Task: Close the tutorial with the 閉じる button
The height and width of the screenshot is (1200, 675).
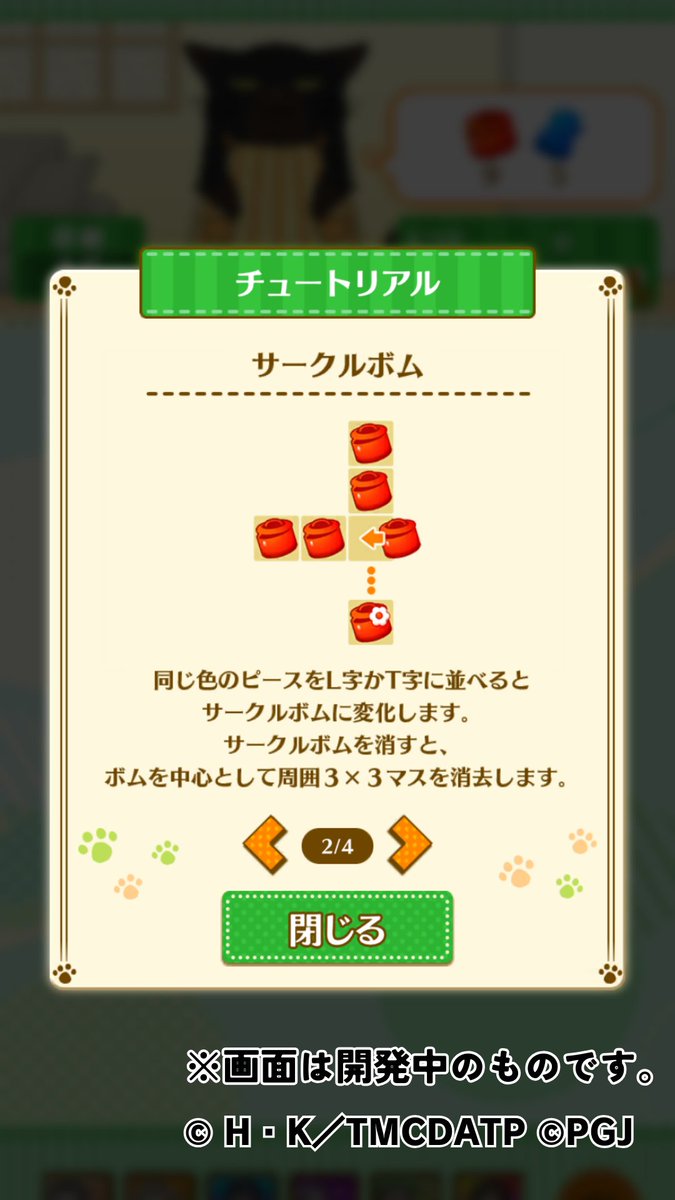Action: (337, 929)
